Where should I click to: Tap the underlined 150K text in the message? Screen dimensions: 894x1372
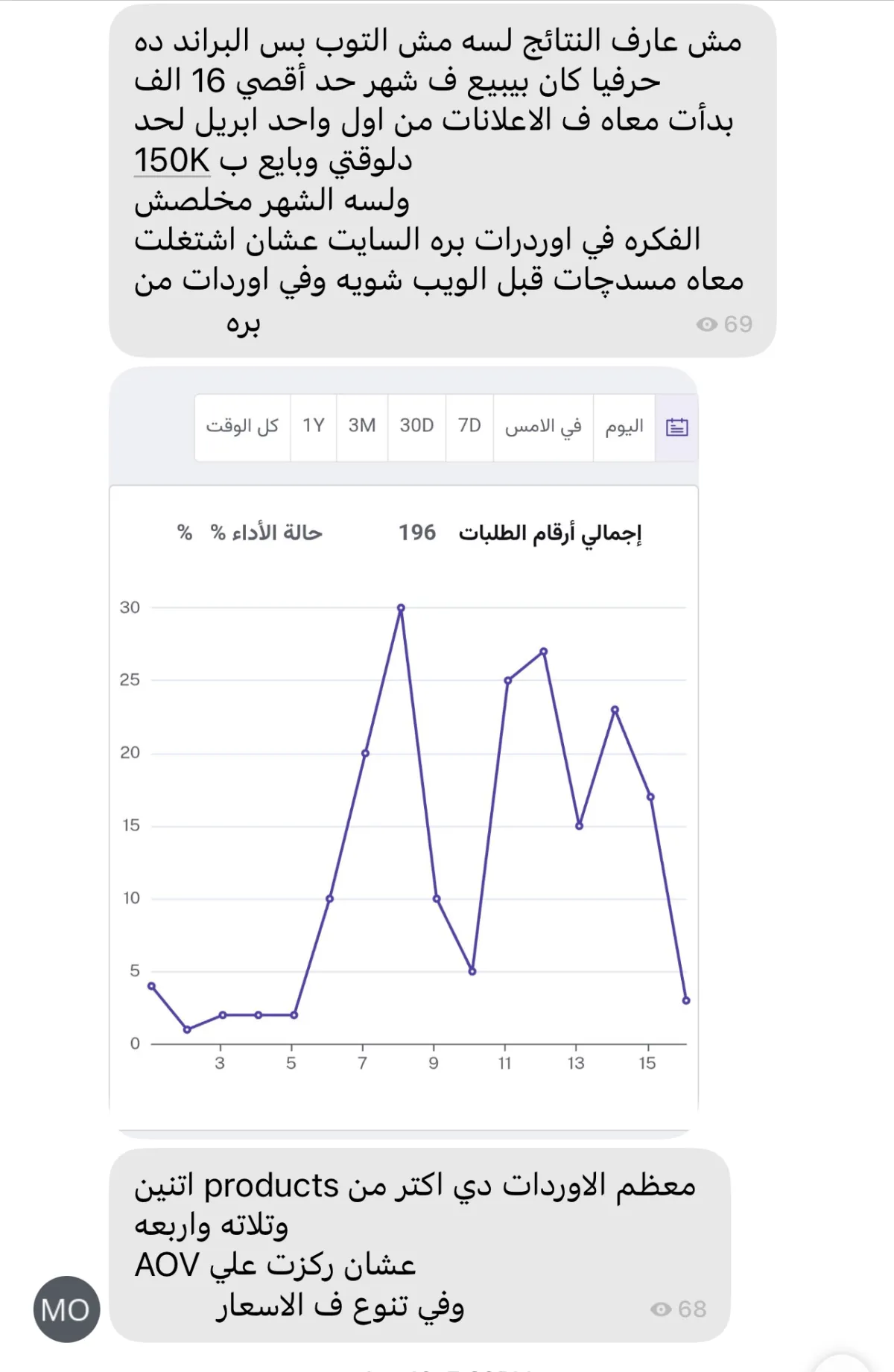tap(171, 160)
